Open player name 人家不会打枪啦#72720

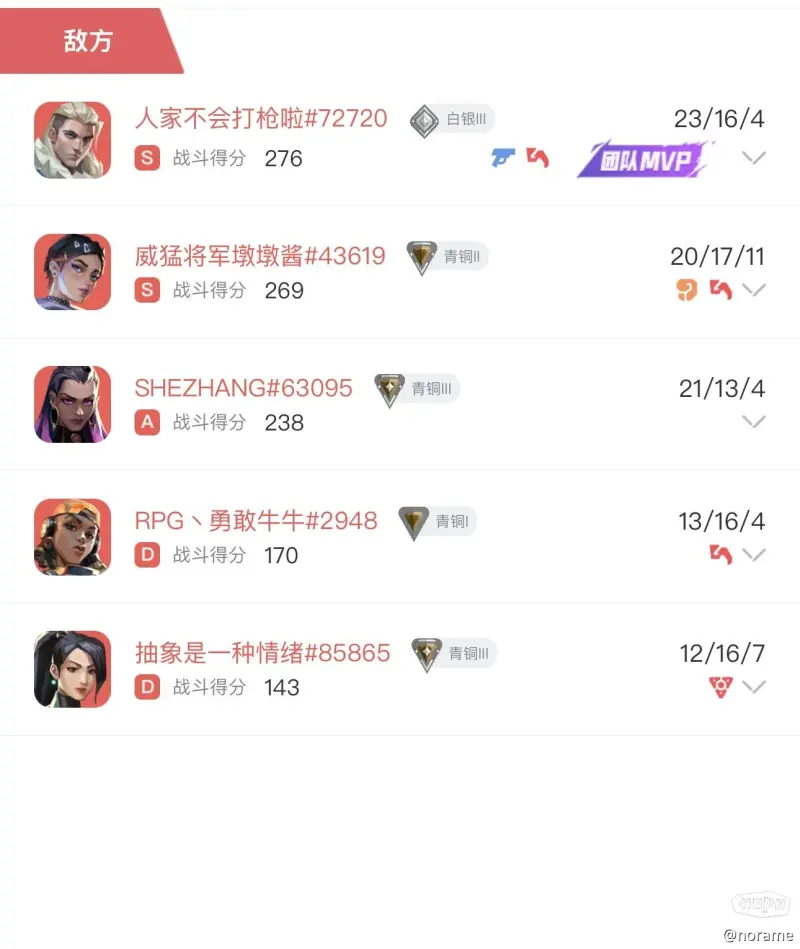pos(260,118)
